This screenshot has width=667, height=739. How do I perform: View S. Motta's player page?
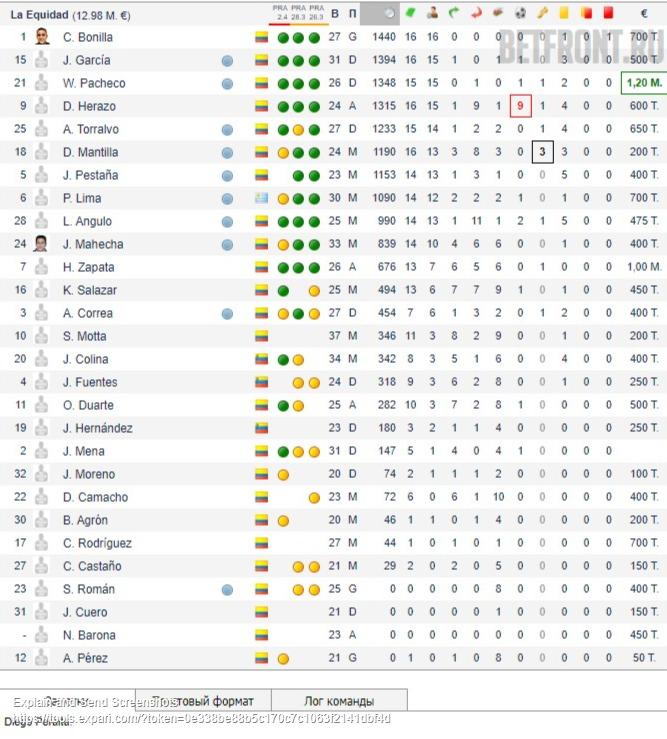(x=84, y=336)
